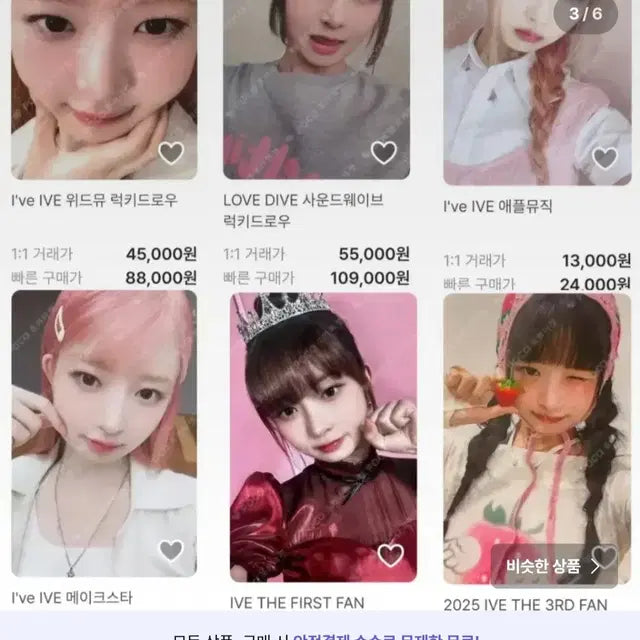Tap the 비슷한 상품 button

point(555,566)
